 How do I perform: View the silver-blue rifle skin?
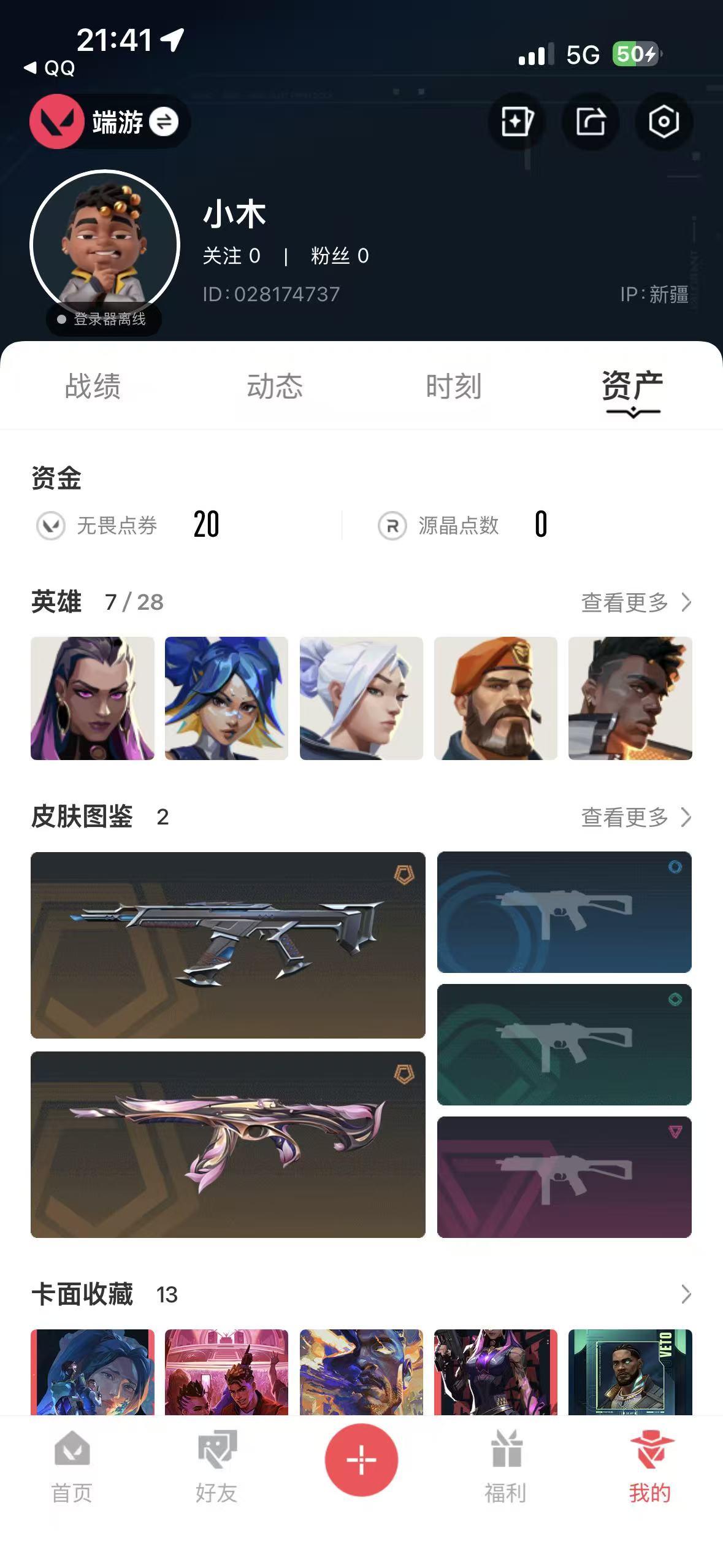[228, 945]
